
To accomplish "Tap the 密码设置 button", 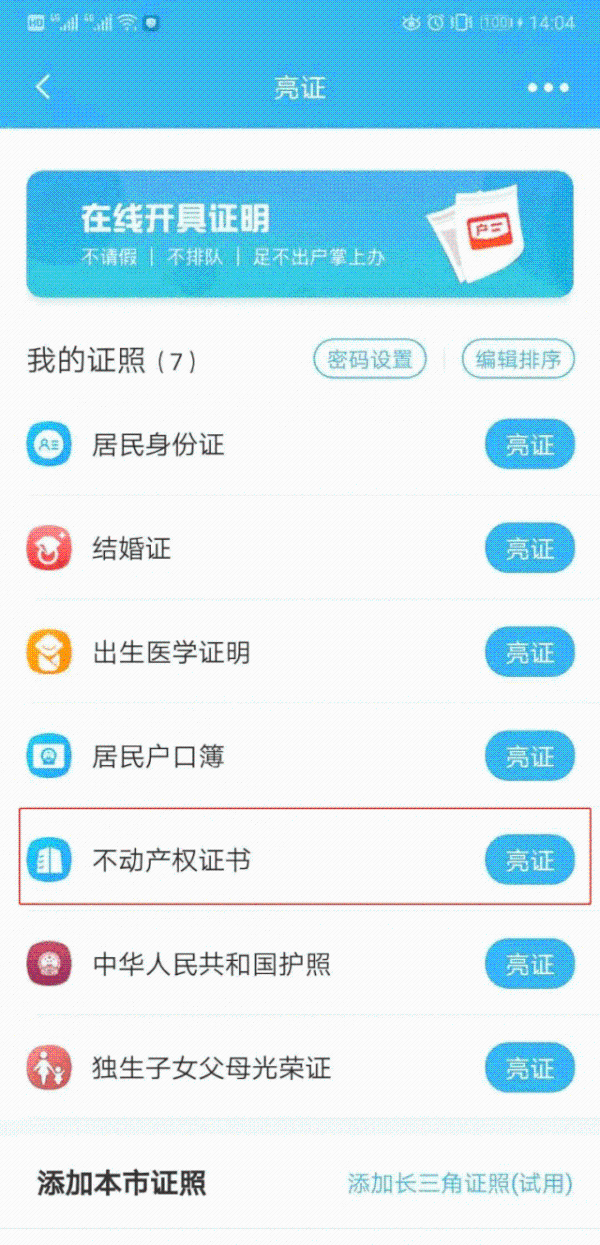I will (370, 360).
